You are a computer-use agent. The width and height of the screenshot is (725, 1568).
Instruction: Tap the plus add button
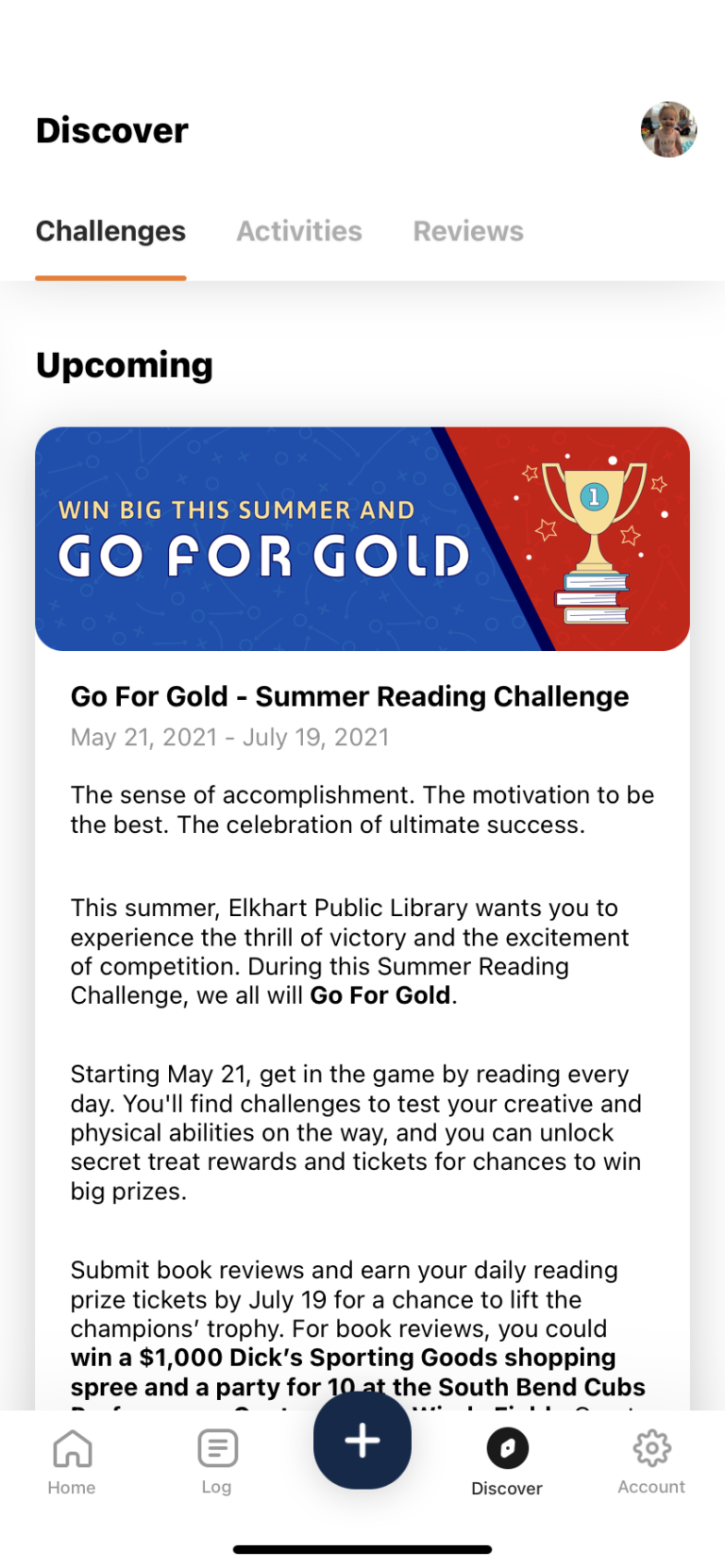pyautogui.click(x=362, y=1441)
